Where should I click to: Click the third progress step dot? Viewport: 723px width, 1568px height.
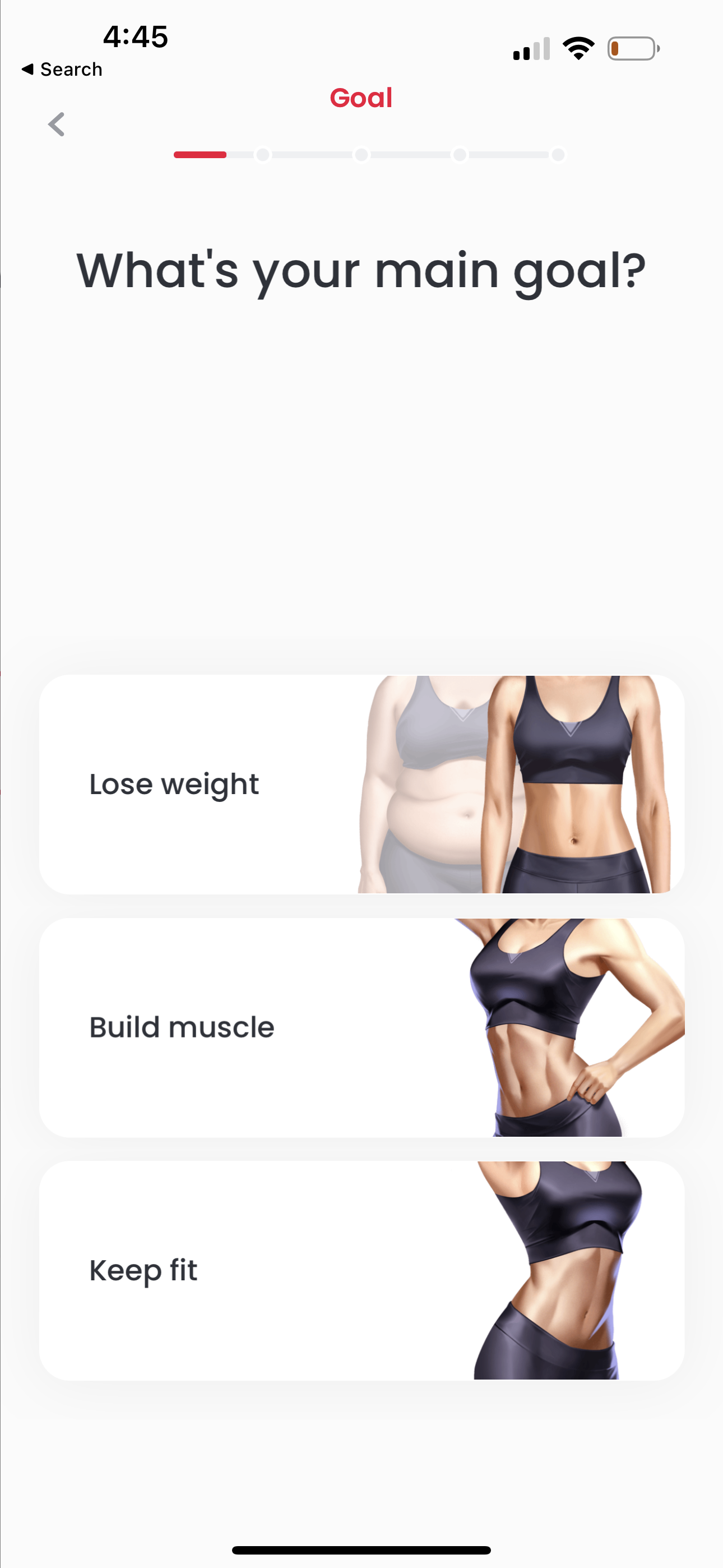point(459,155)
